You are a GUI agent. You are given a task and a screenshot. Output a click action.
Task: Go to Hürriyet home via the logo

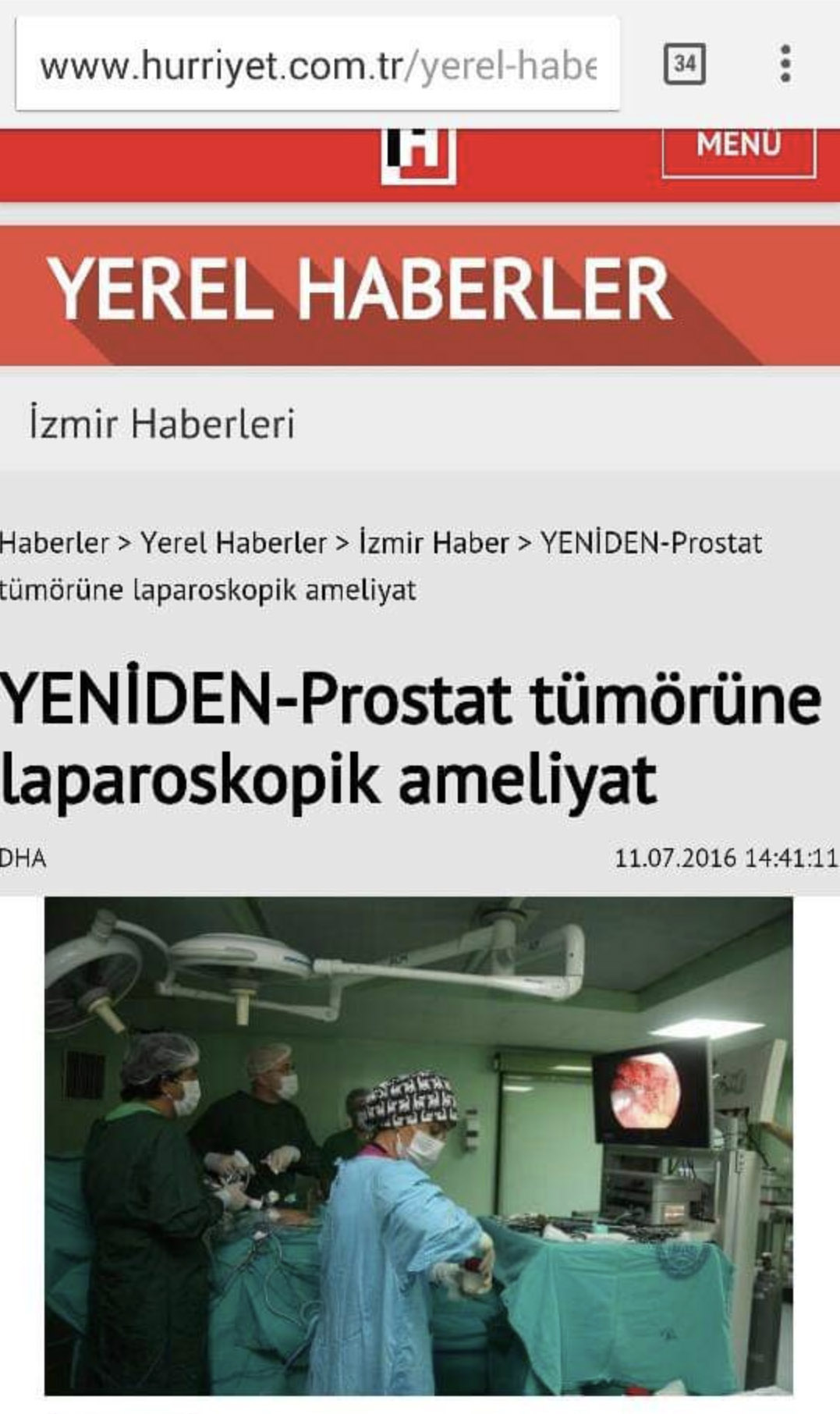click(x=418, y=156)
